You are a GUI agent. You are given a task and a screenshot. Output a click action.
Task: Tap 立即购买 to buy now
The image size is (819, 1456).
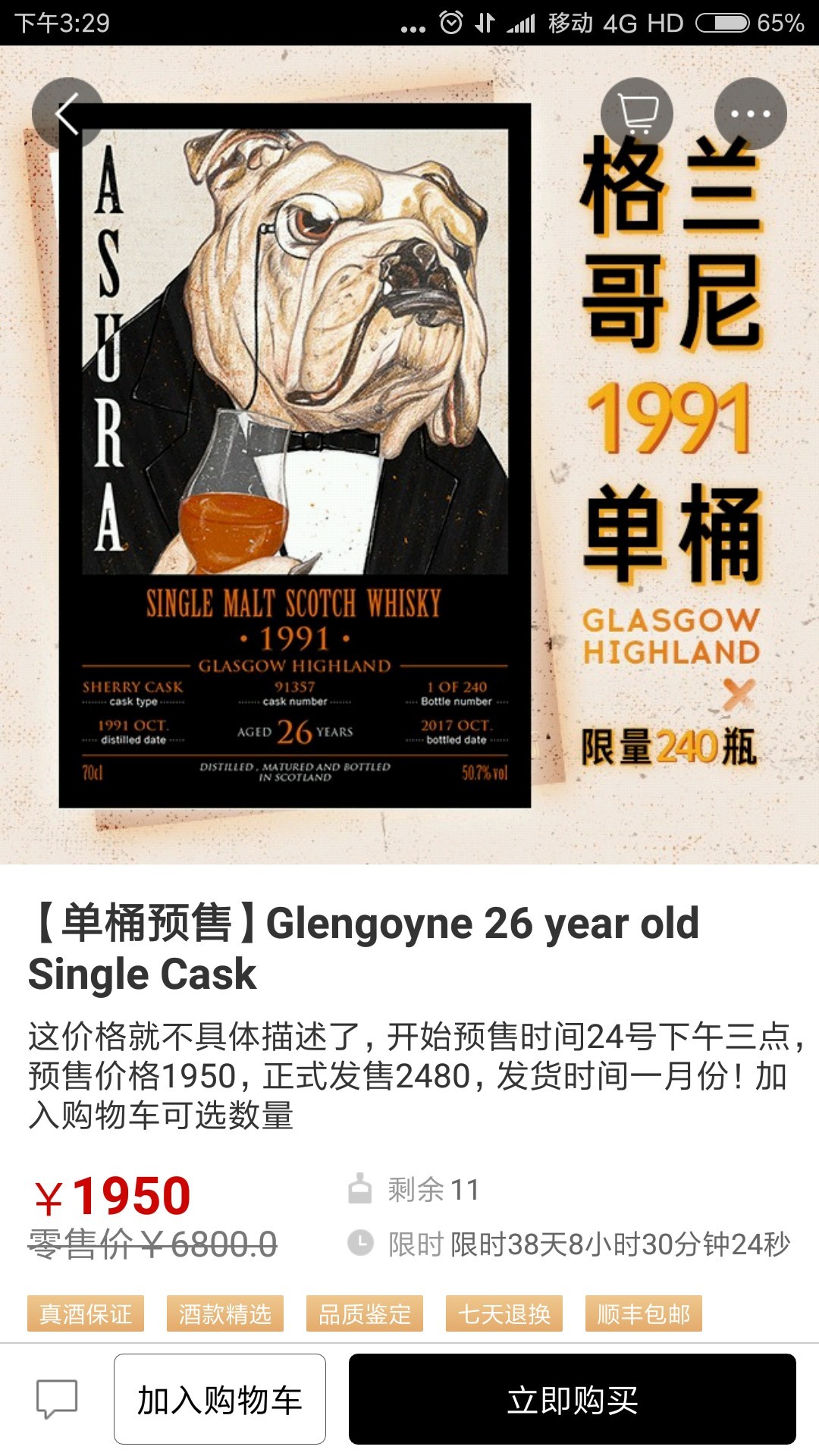point(584,1401)
